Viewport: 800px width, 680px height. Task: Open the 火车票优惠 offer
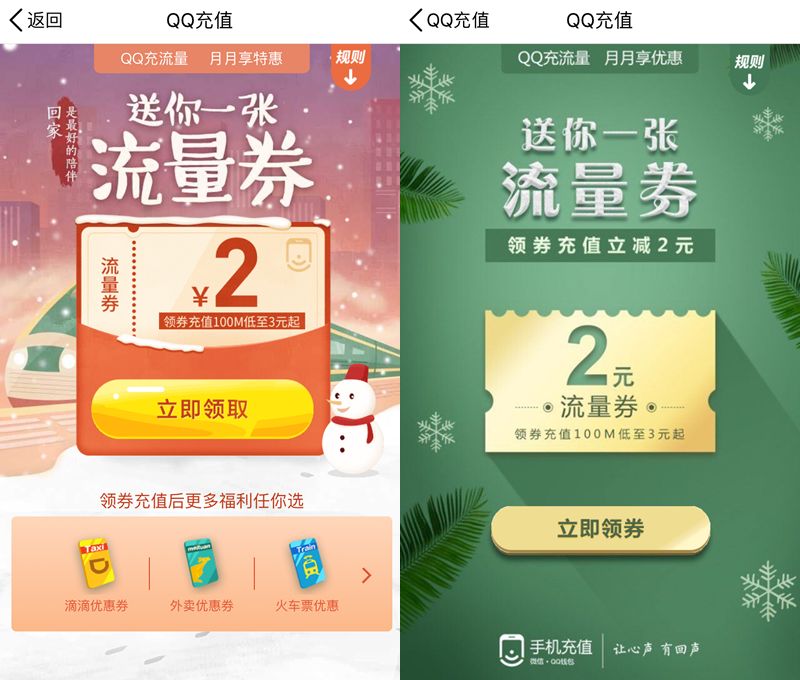point(306,574)
